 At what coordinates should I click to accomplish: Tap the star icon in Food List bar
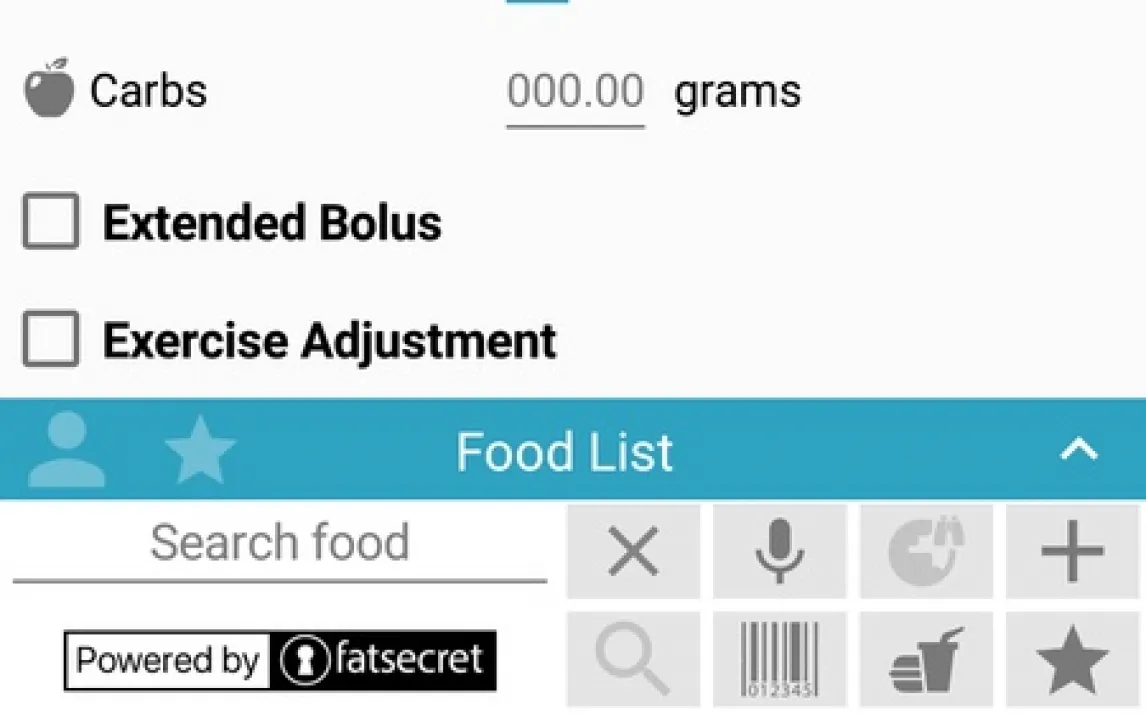(200, 451)
